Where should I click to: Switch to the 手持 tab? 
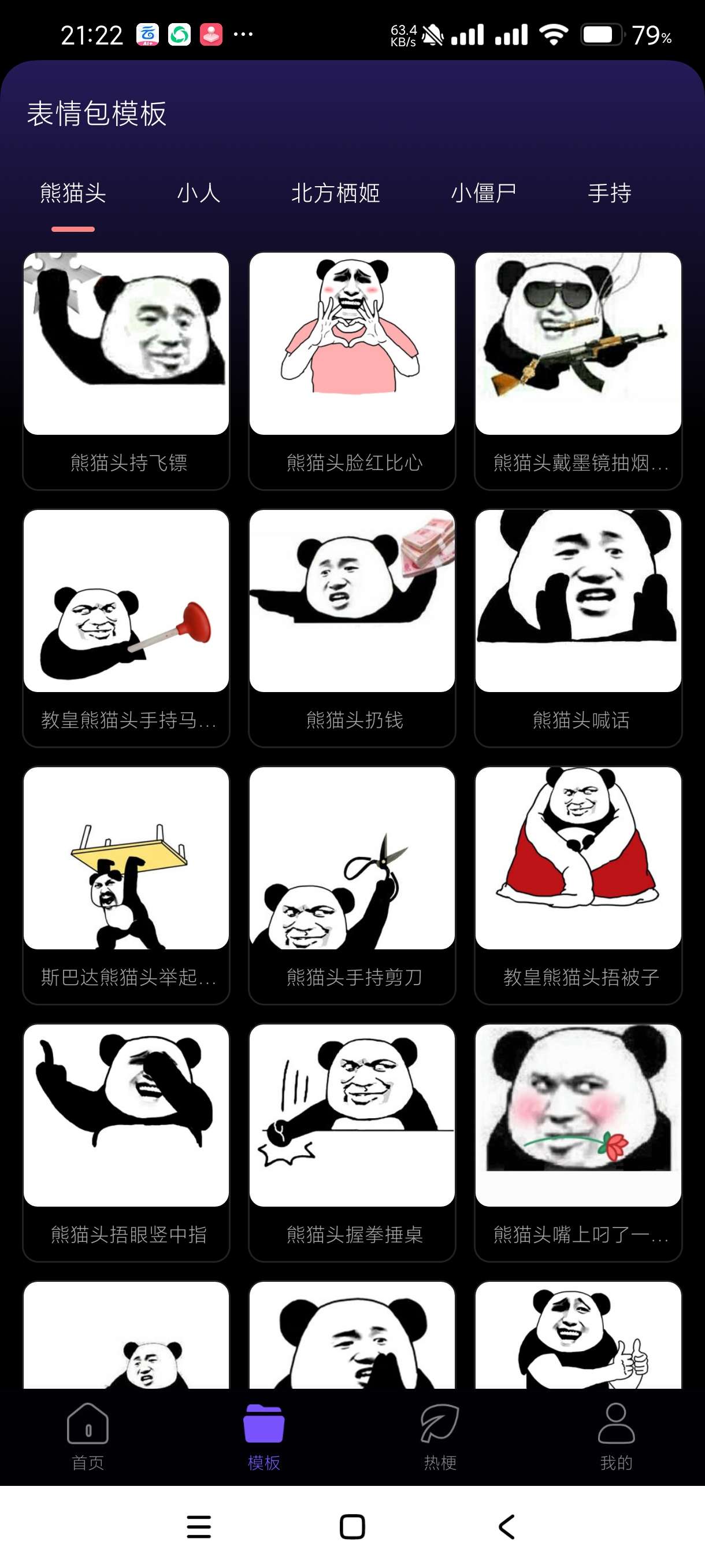click(609, 194)
